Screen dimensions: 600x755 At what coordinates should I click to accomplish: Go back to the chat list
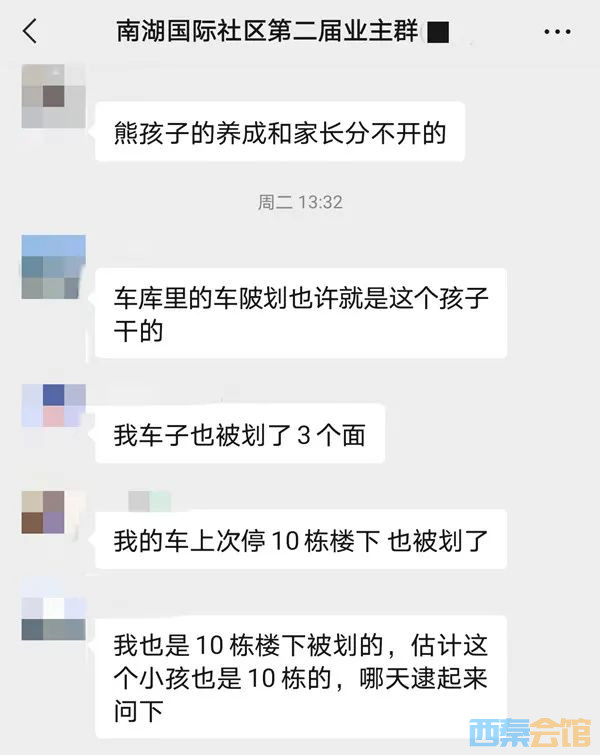[x=30, y=32]
